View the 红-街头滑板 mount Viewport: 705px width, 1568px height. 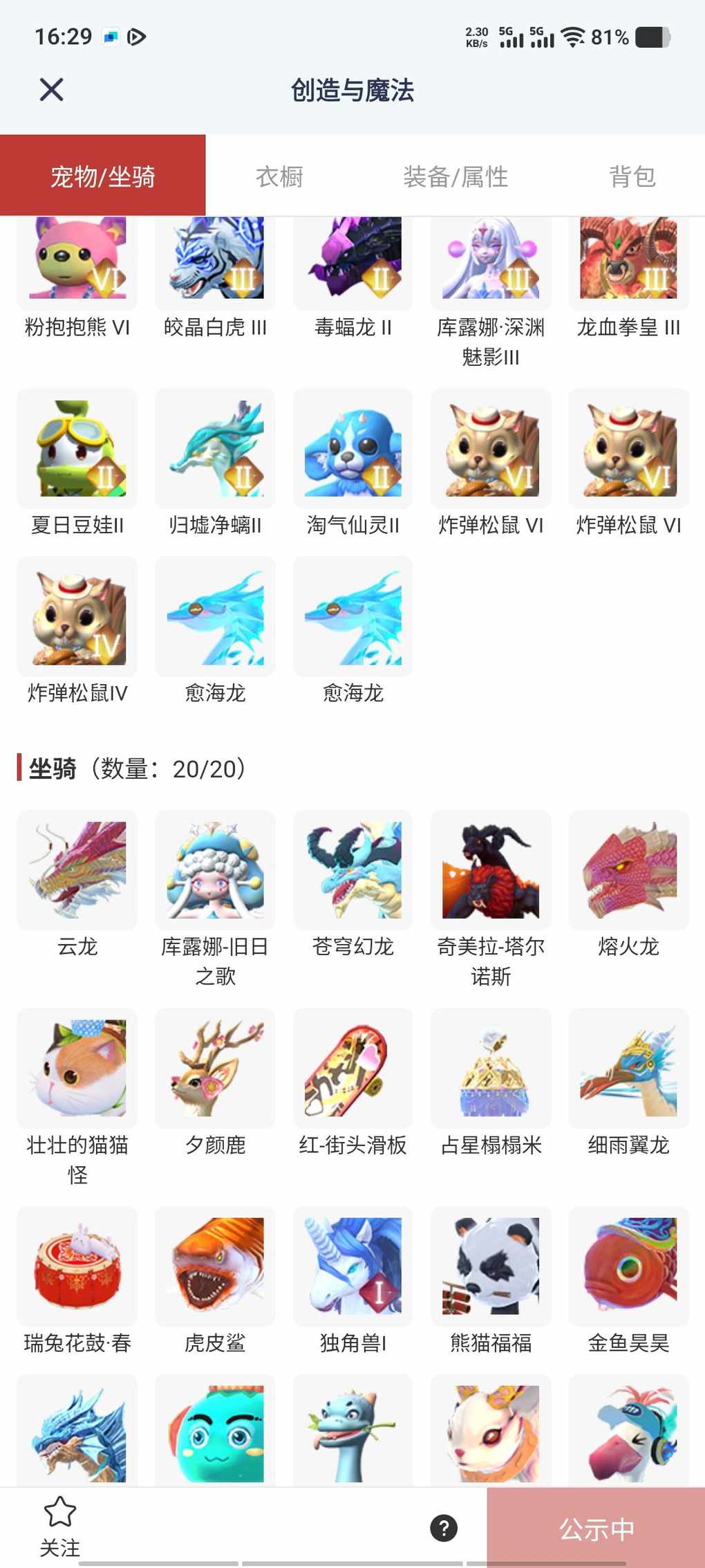click(353, 1068)
